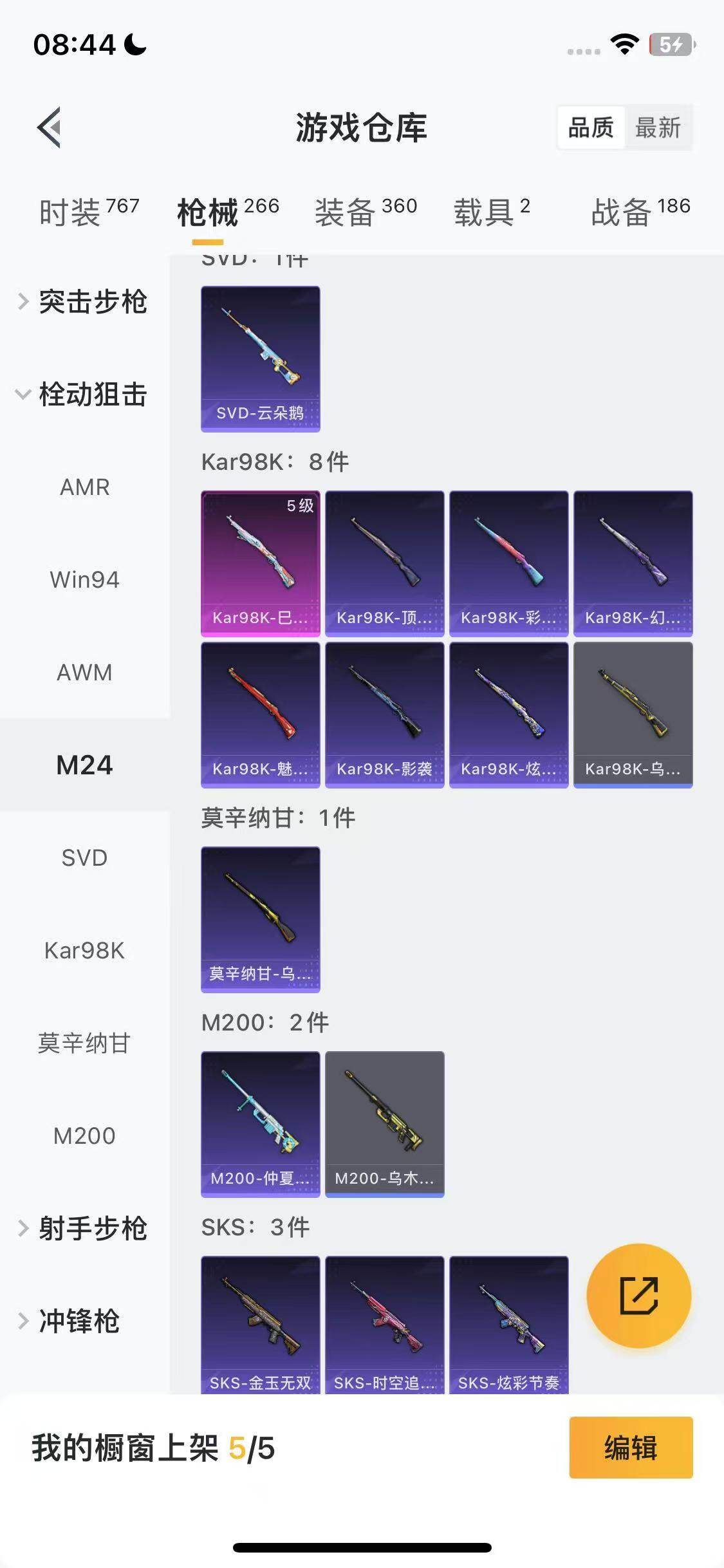Screen dimensions: 724x1568
Task: Switch sorting to 最新
Action: (658, 128)
